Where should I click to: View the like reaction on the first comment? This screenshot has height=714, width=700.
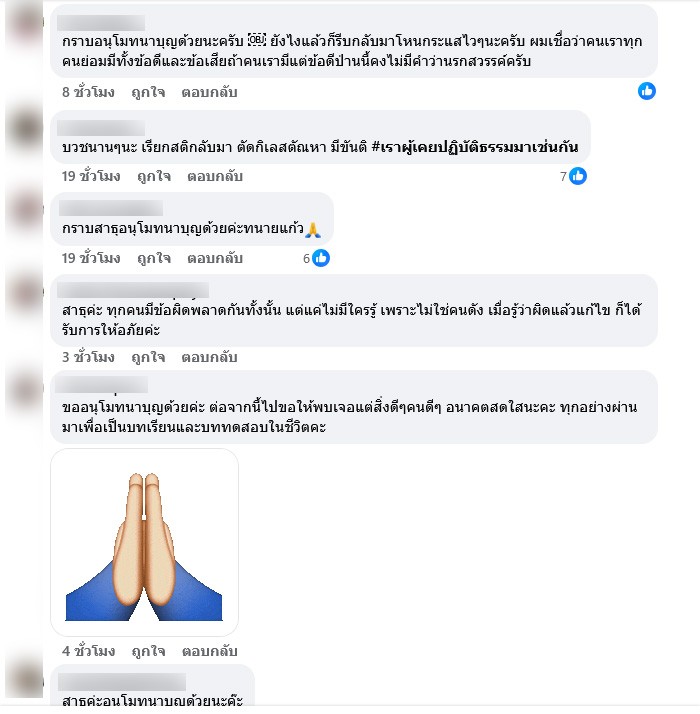[x=647, y=91]
